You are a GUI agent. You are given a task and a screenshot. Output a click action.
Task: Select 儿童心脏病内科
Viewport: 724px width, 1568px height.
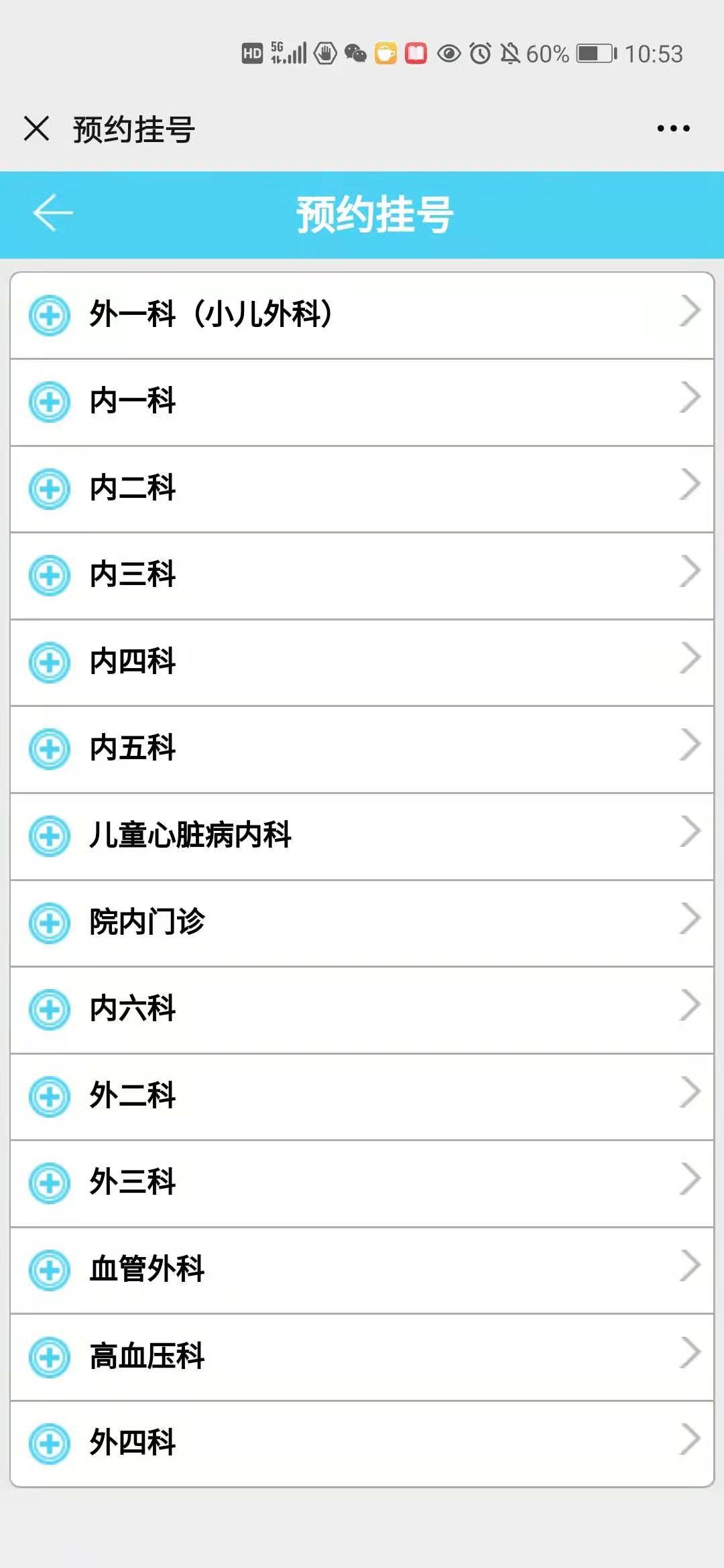coord(362,836)
